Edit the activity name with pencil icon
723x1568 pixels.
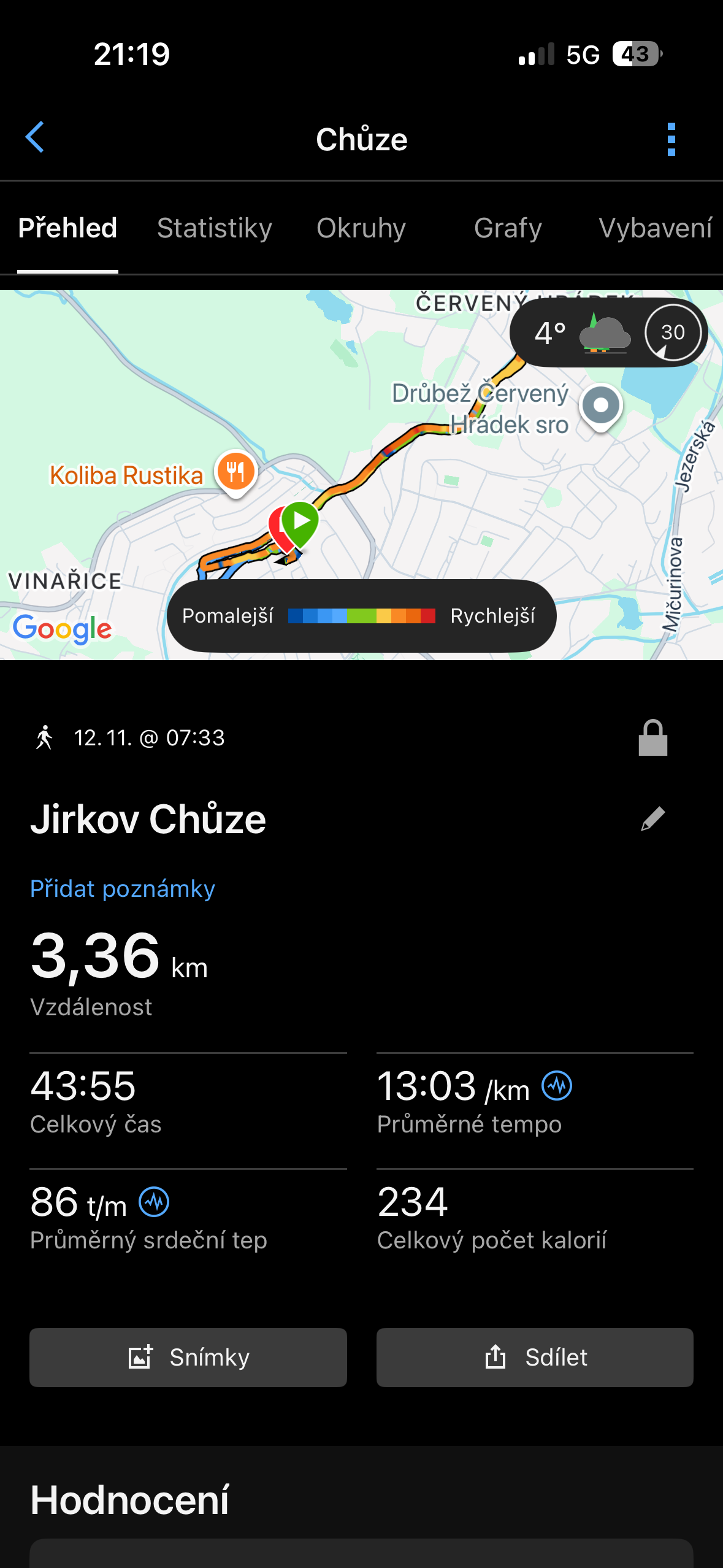coord(652,819)
